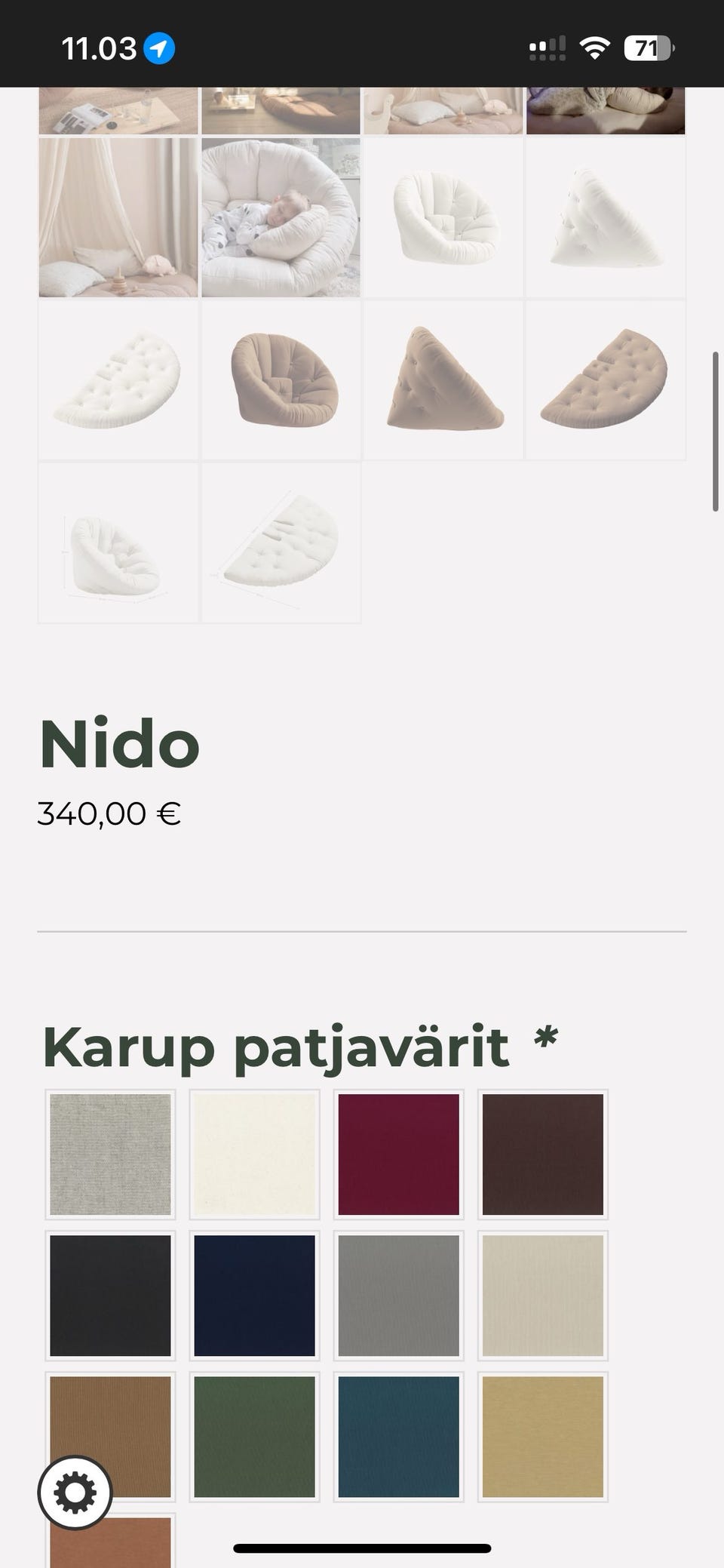
Task: Choose the light beige cushion color
Action: click(542, 1295)
